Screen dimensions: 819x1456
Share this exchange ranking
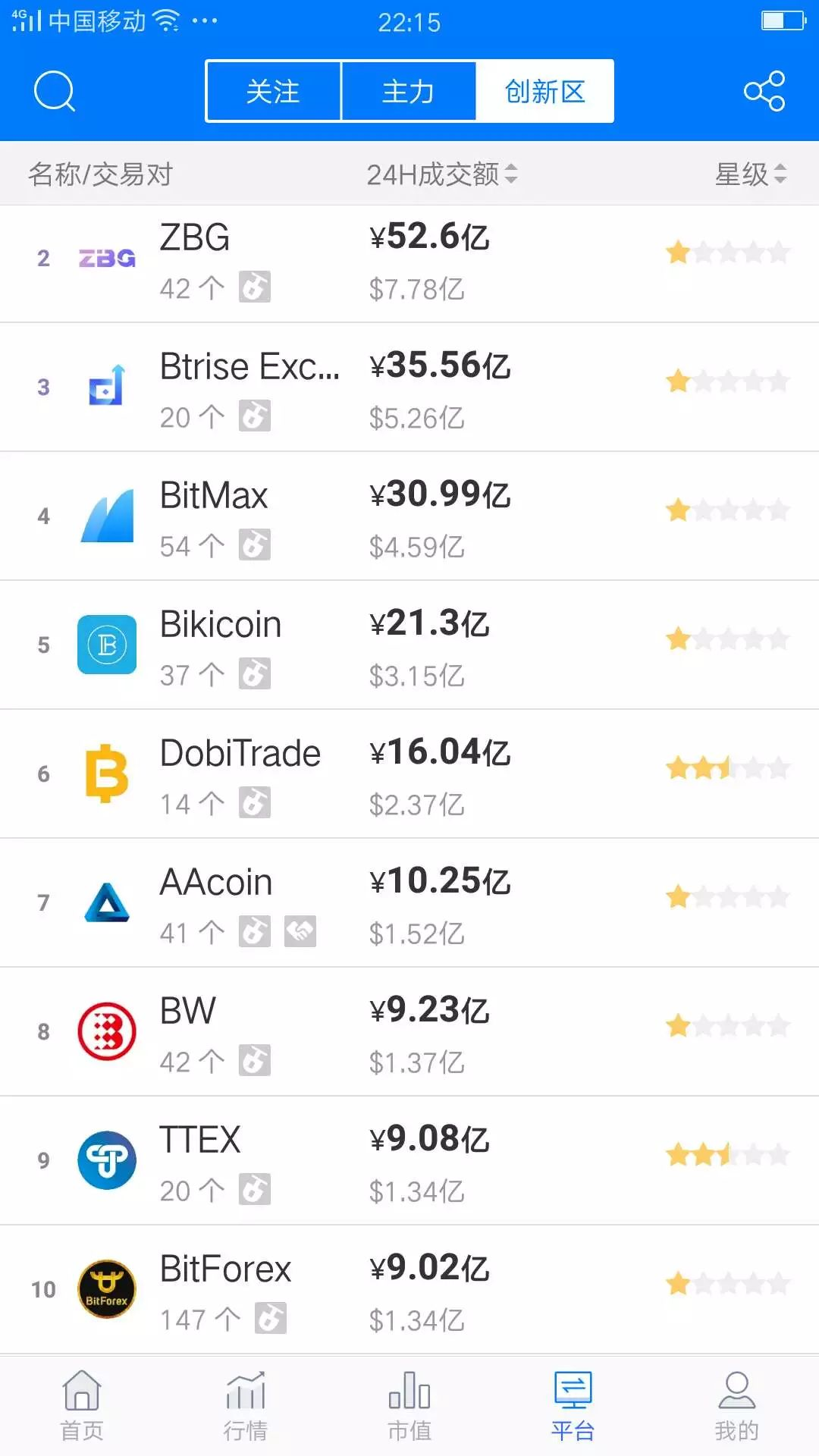764,91
